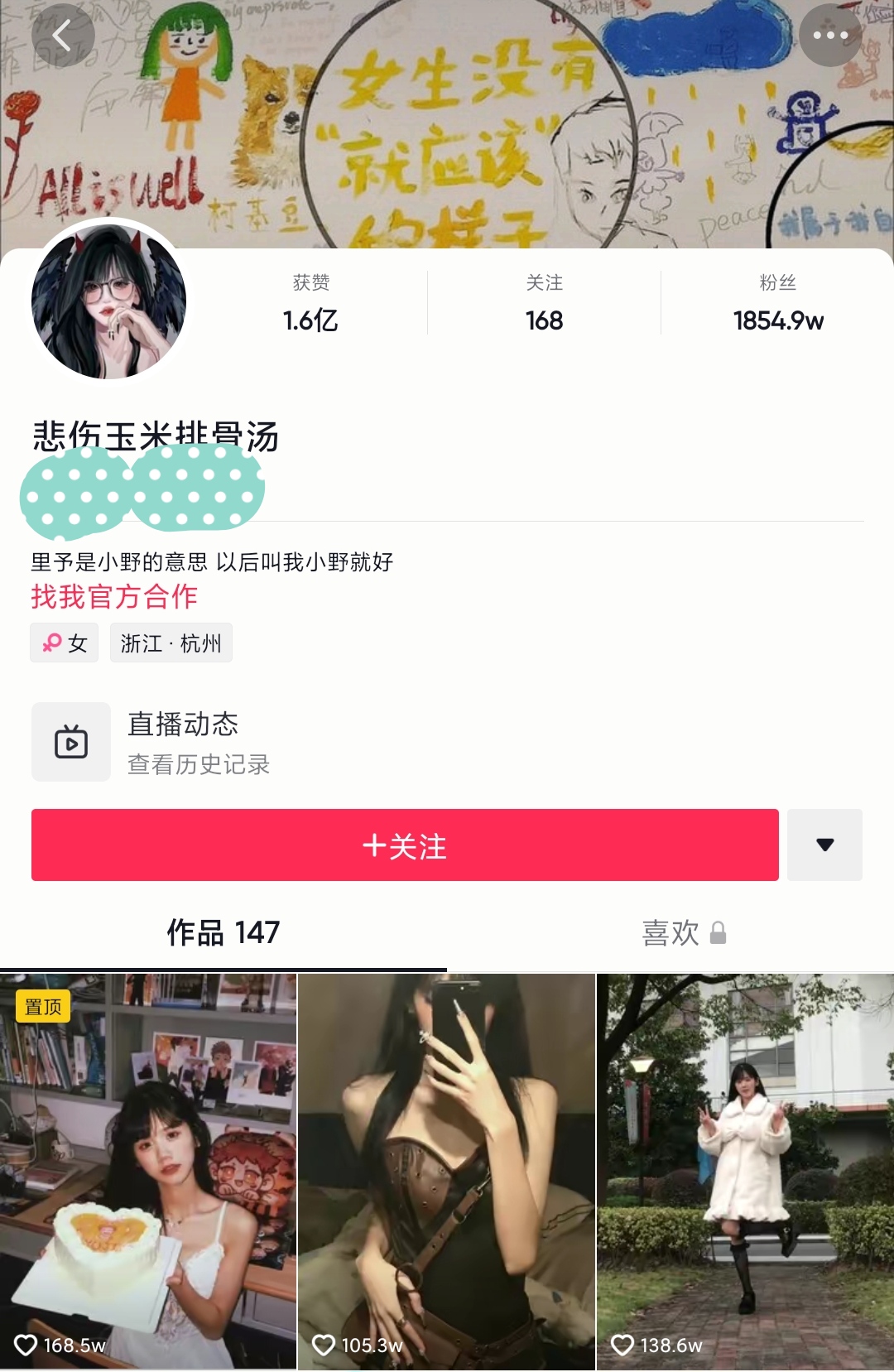
Task: Open the round profile avatar
Action: [108, 302]
